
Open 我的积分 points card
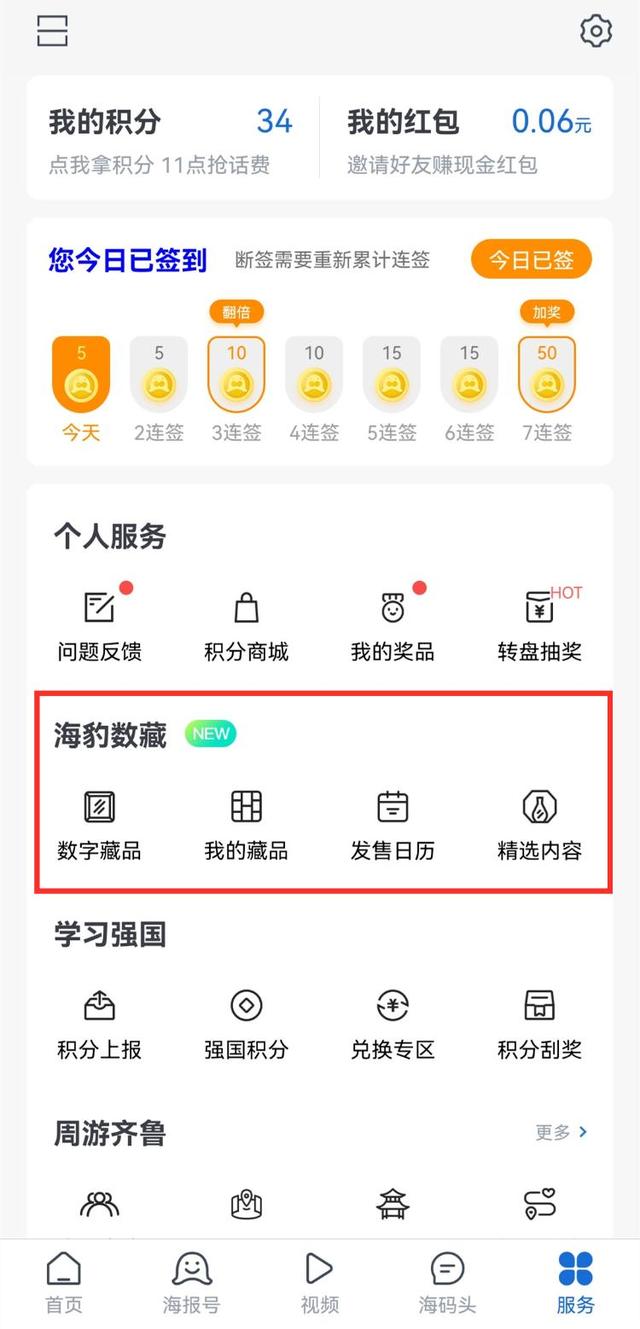click(170, 138)
